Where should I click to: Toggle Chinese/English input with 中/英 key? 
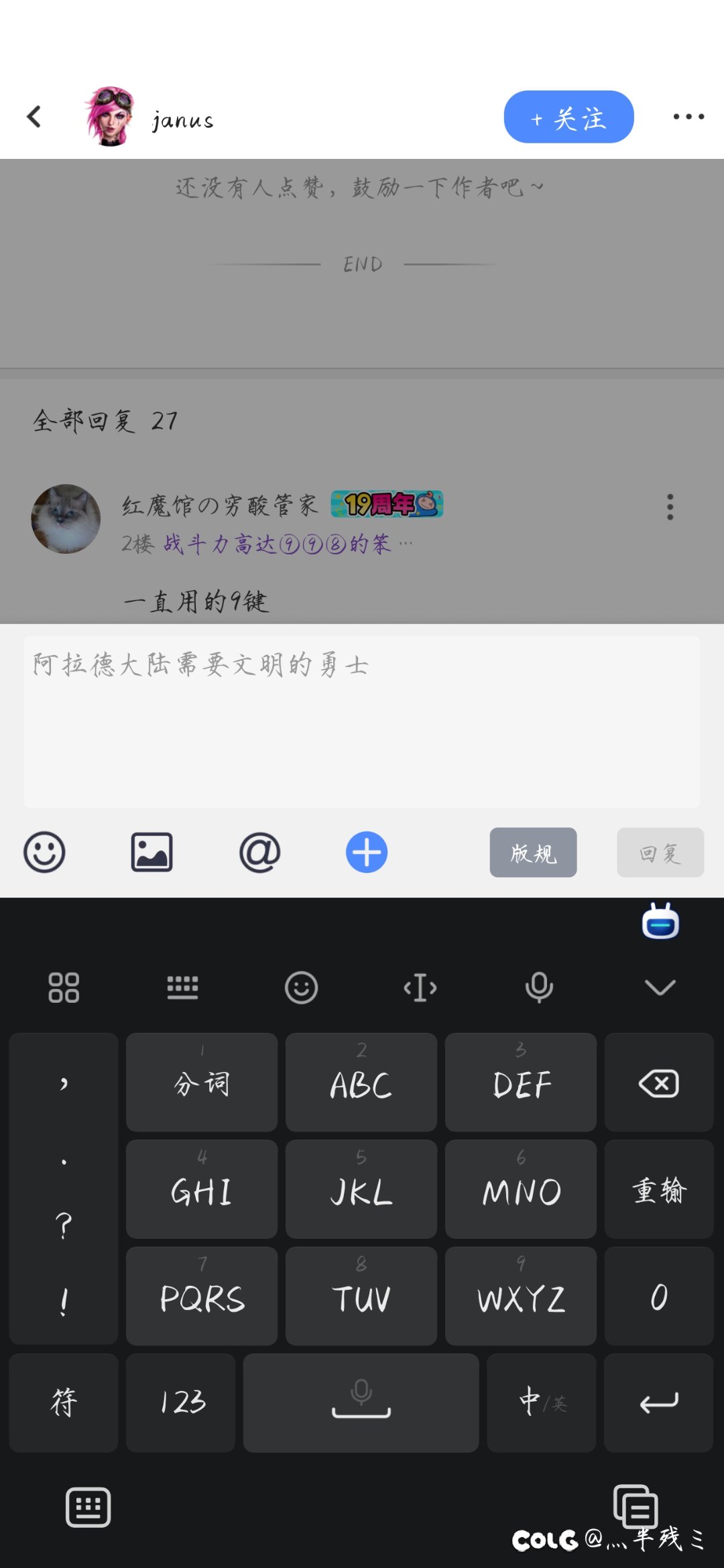542,1402
